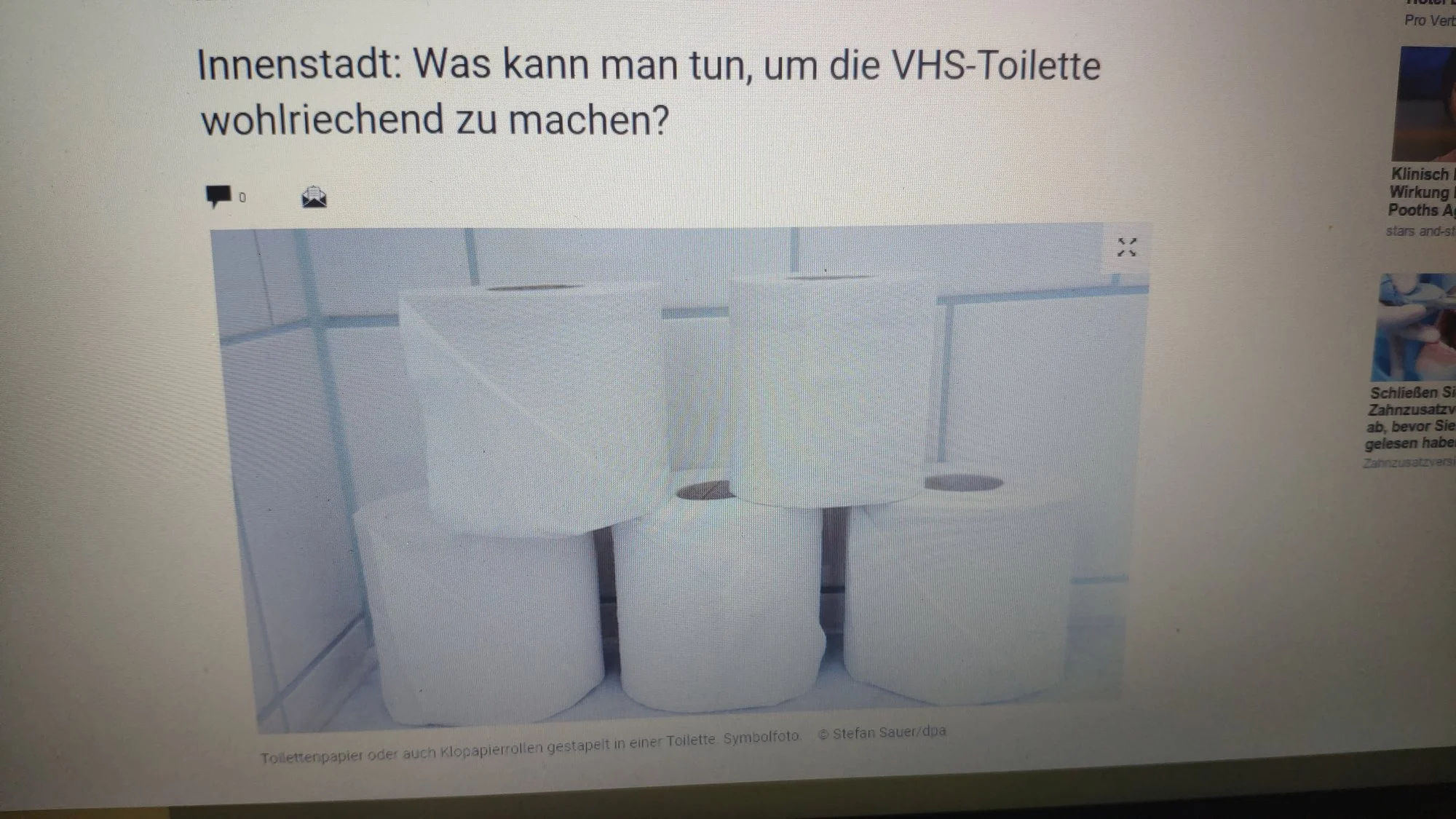Open the article comments speech bubble

click(x=218, y=197)
